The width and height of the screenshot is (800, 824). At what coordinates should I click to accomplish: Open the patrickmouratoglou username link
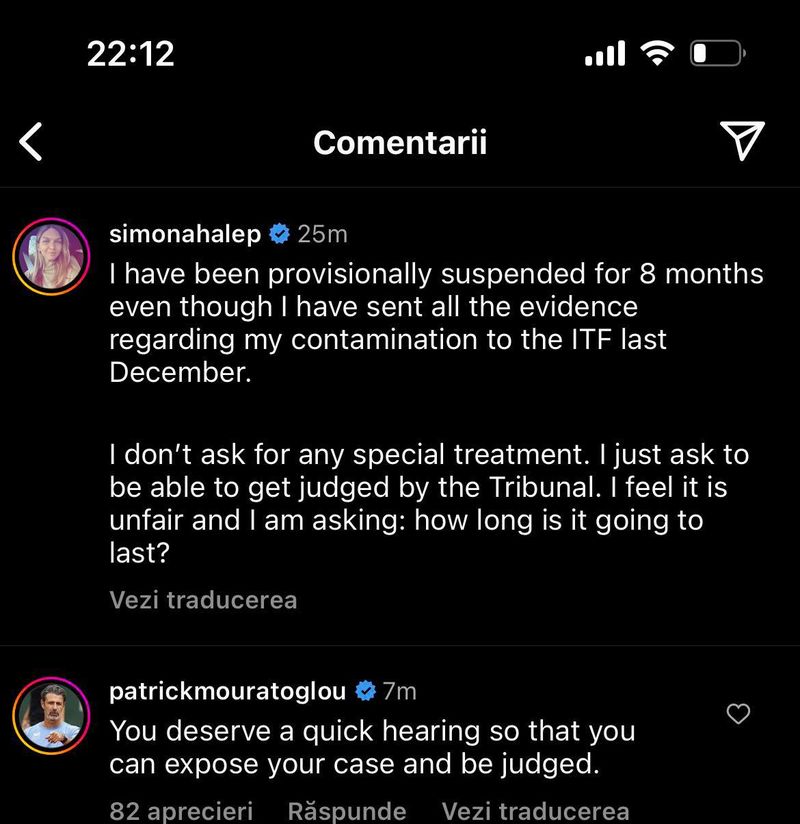click(x=227, y=690)
